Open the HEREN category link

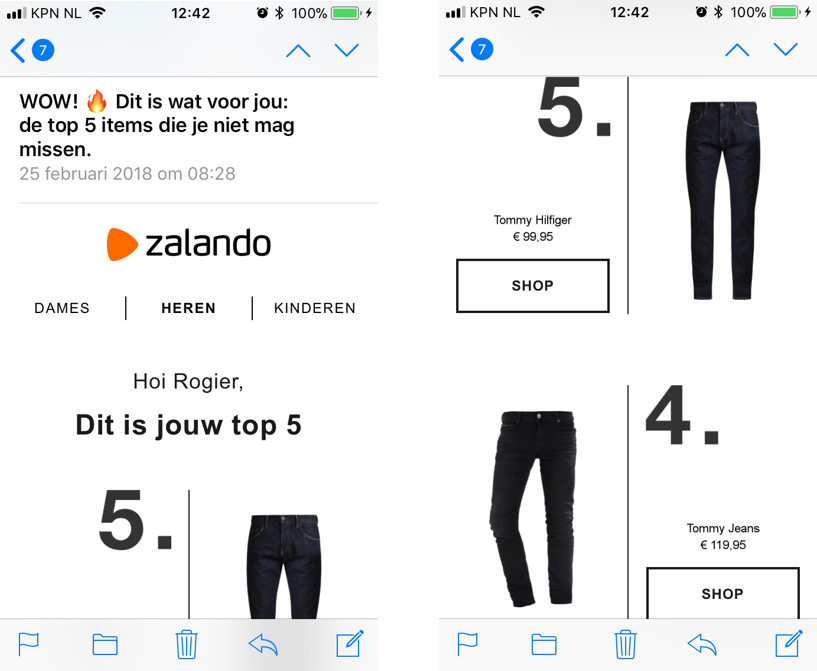[x=188, y=308]
